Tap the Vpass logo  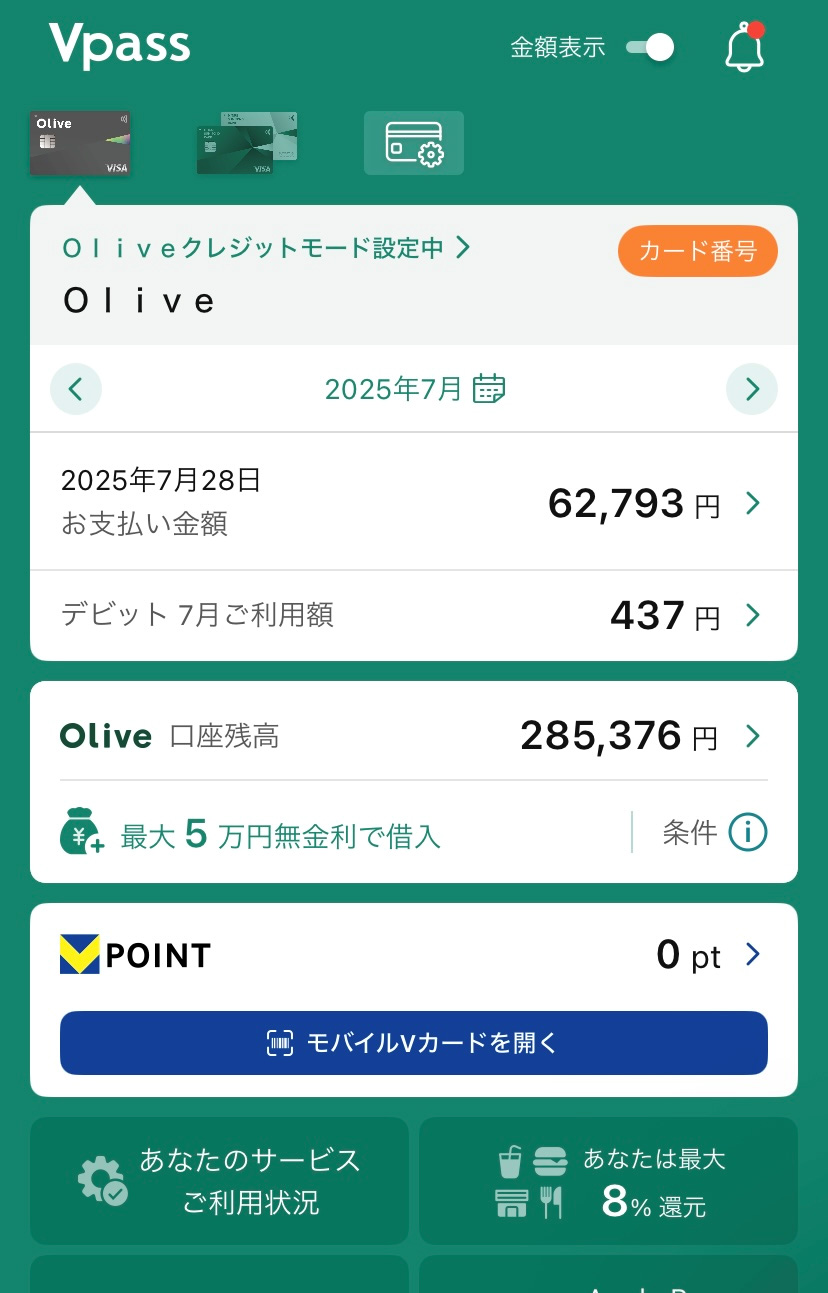(119, 45)
